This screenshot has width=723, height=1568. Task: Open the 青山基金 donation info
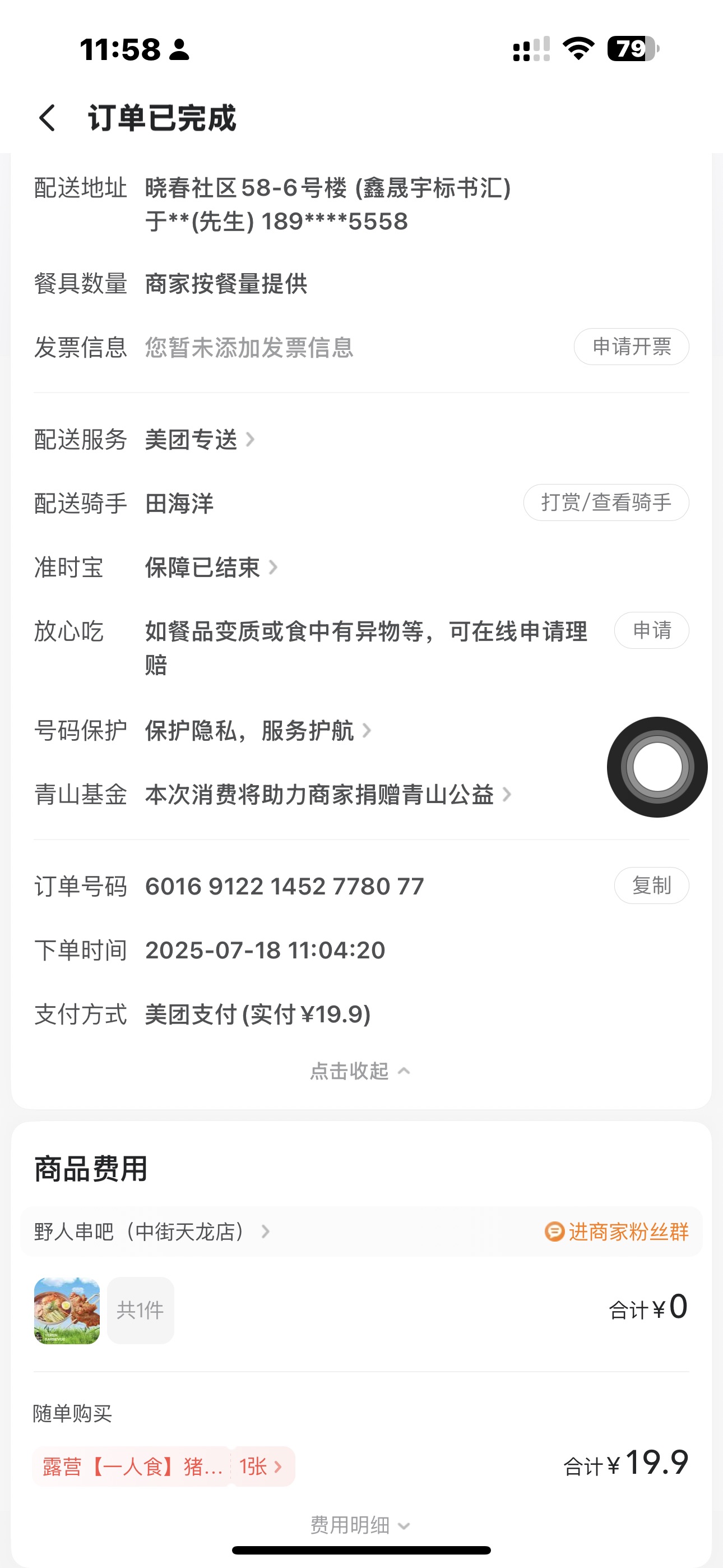327,794
